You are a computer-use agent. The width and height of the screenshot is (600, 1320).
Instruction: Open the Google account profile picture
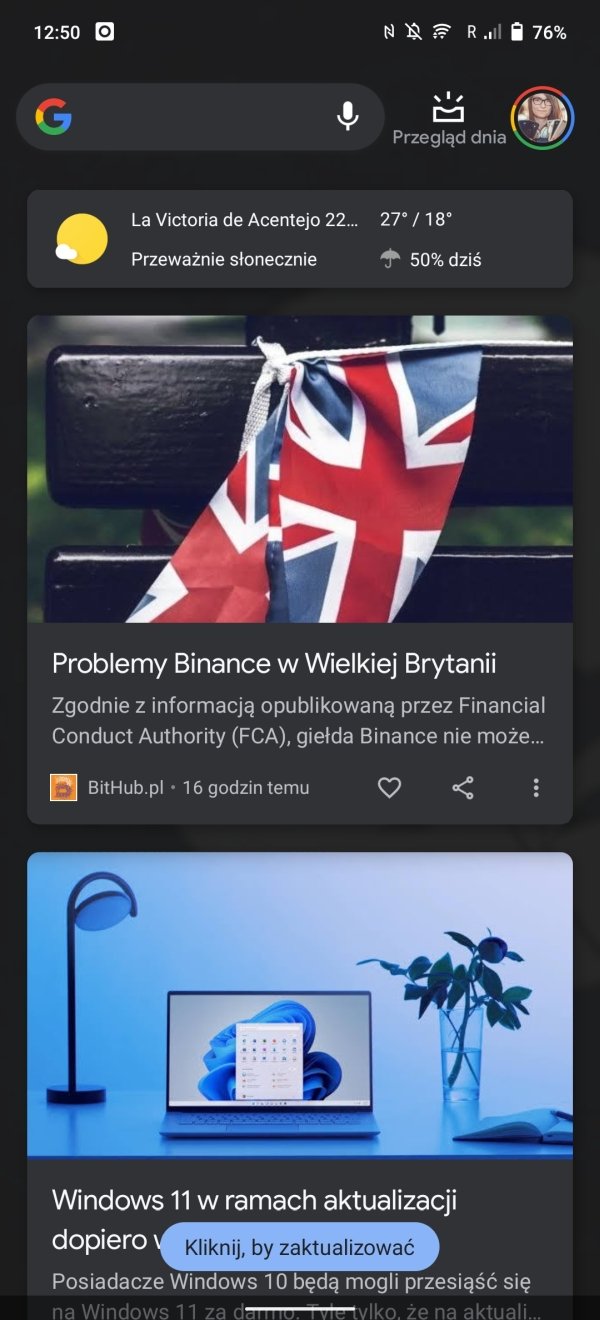[x=542, y=118]
